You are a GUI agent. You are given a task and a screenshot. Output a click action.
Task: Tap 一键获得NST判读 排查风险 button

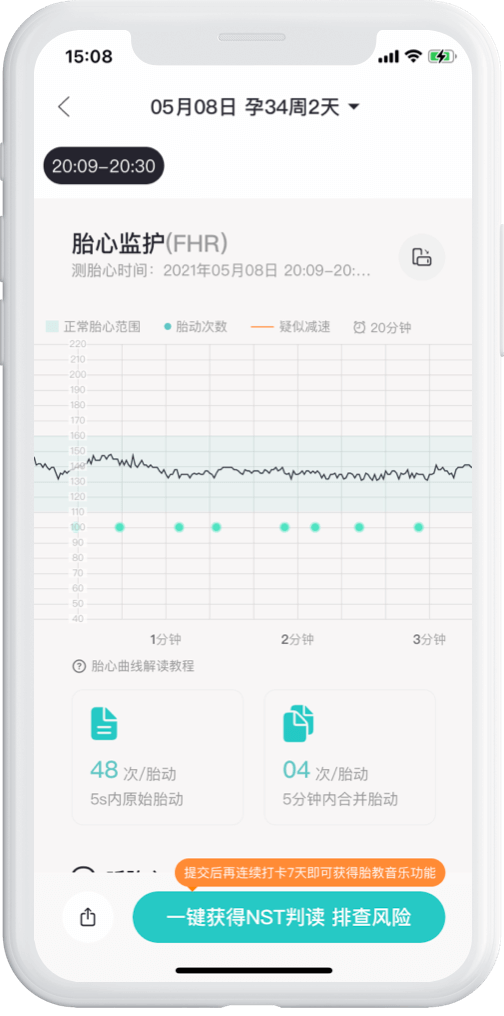tap(289, 917)
